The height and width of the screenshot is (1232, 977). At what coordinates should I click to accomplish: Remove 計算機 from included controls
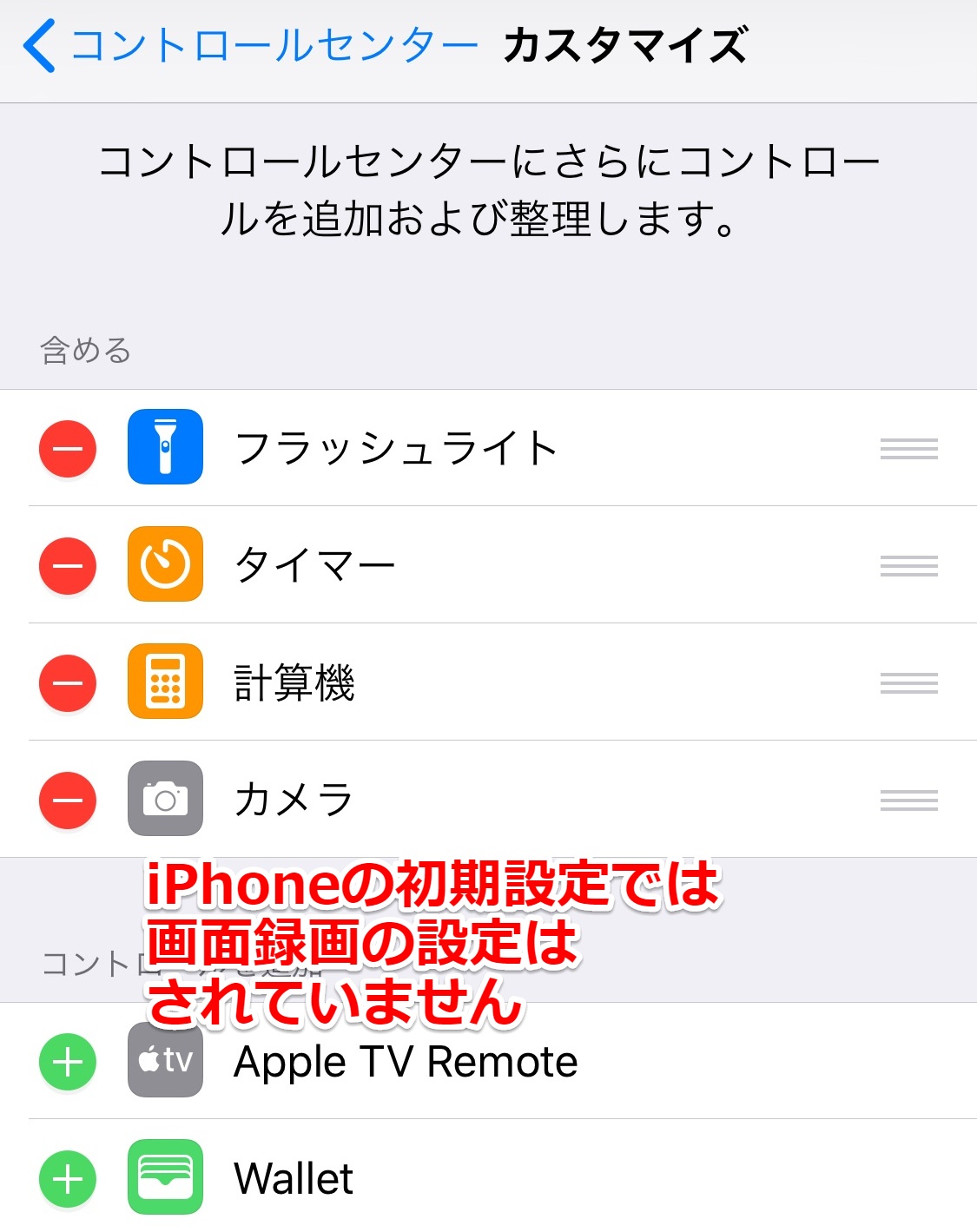point(68,683)
